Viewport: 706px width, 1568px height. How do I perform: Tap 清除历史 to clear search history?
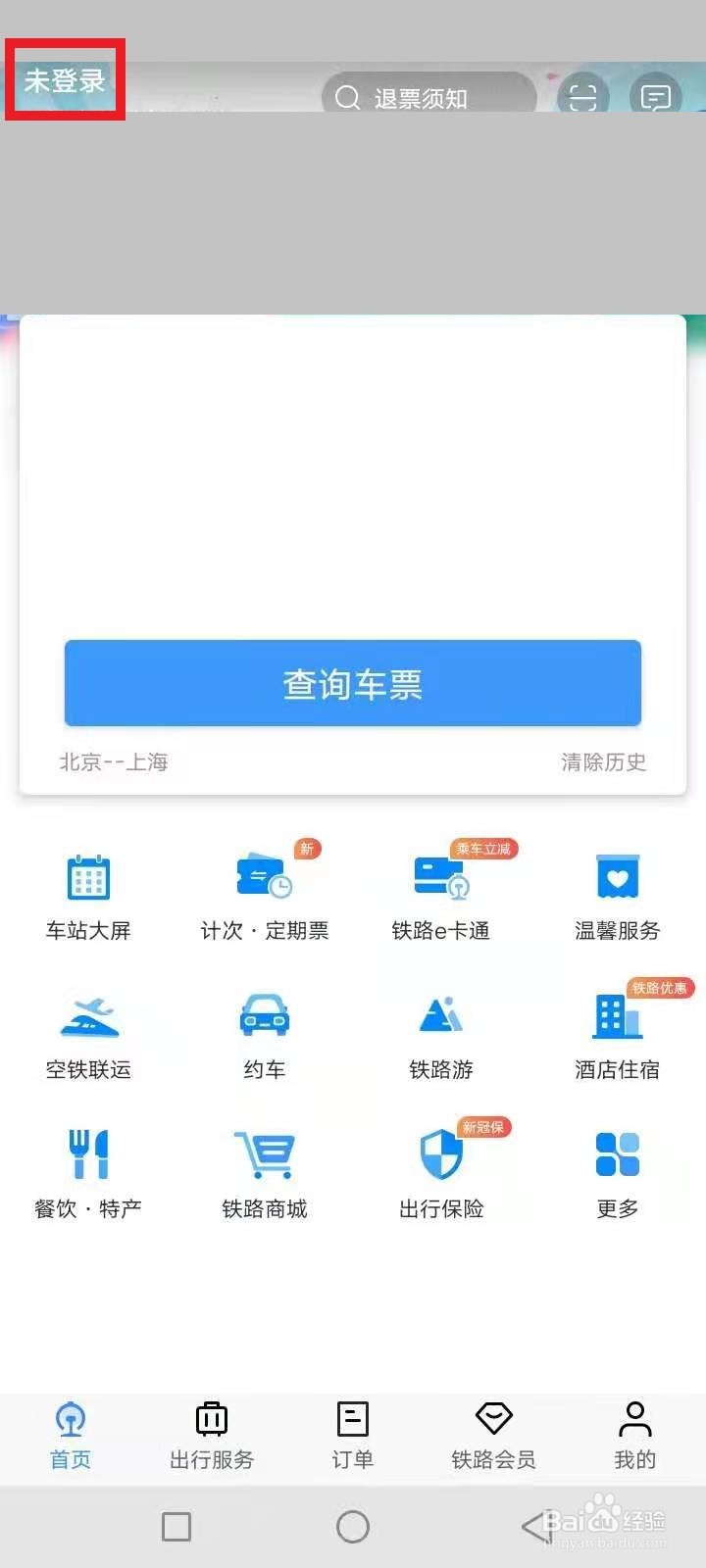click(x=604, y=762)
